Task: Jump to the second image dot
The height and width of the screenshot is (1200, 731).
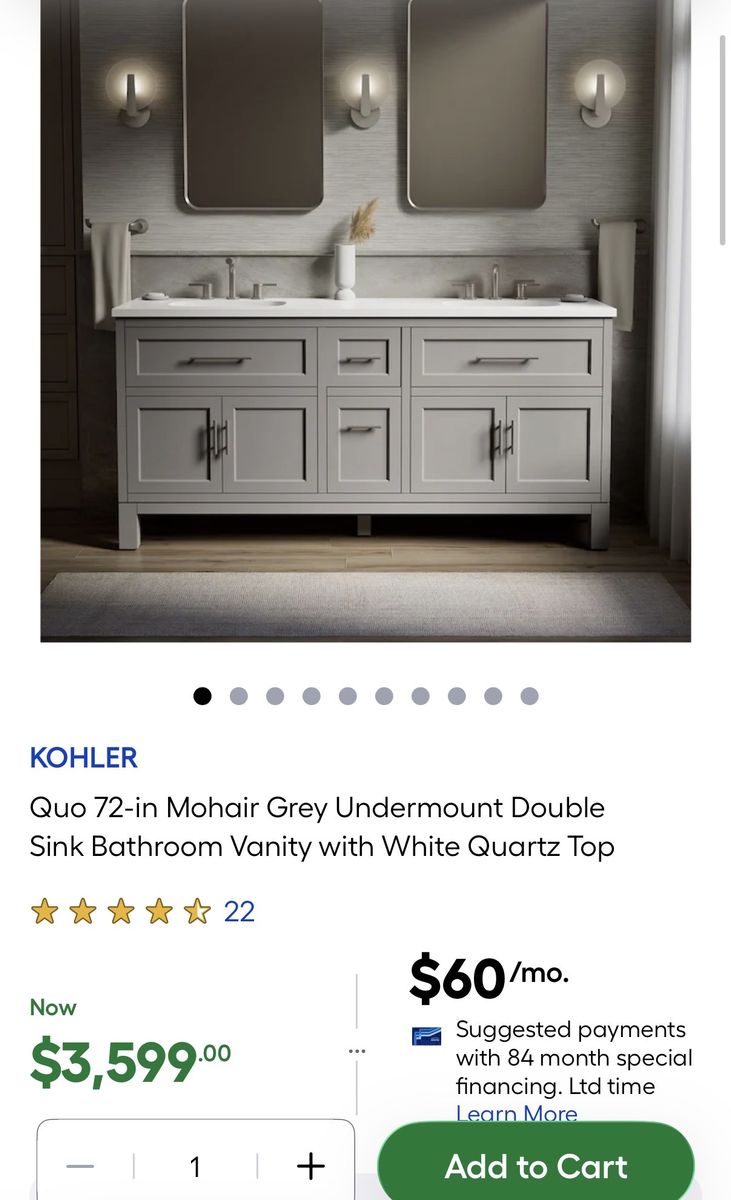Action: [239, 696]
